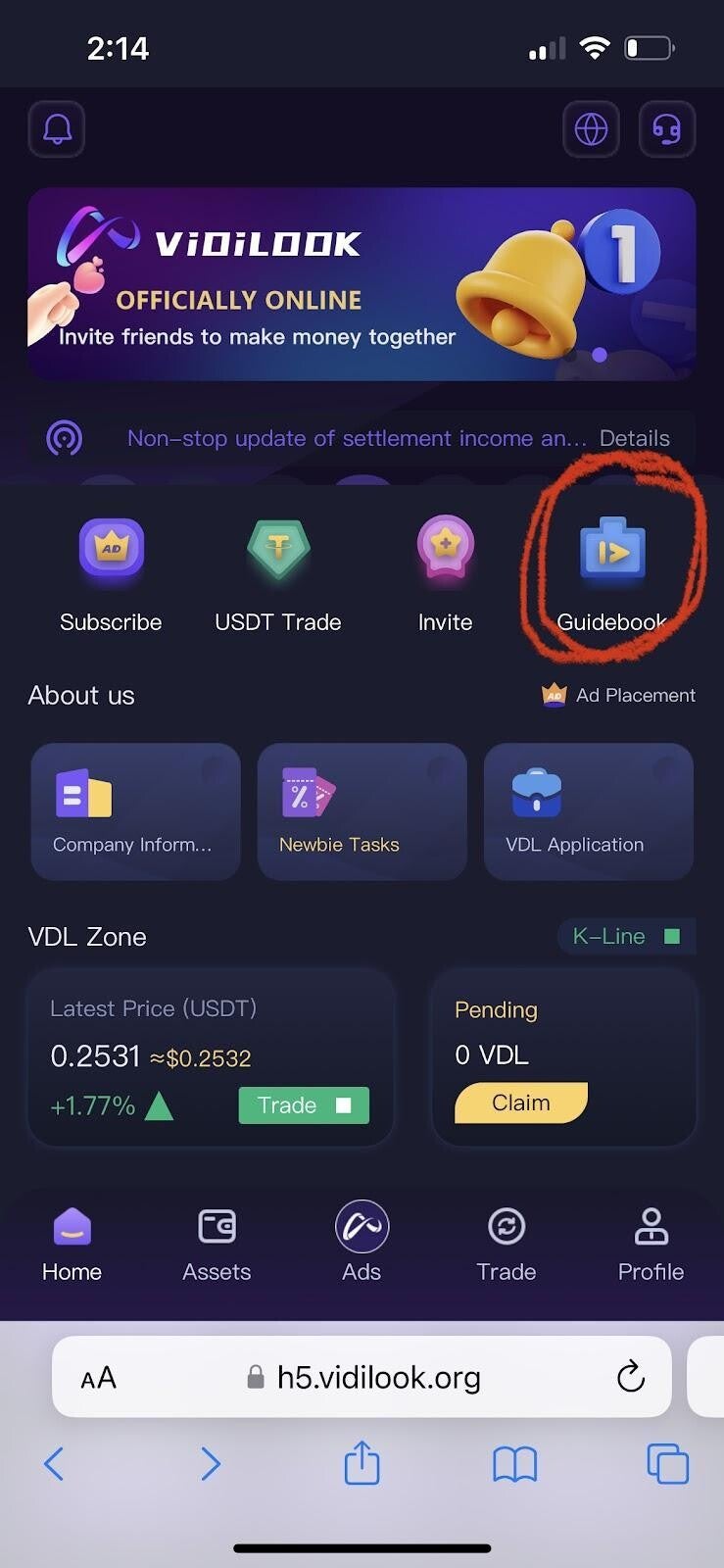
Task: Open the Vidilook officially online banner
Action: point(362,284)
